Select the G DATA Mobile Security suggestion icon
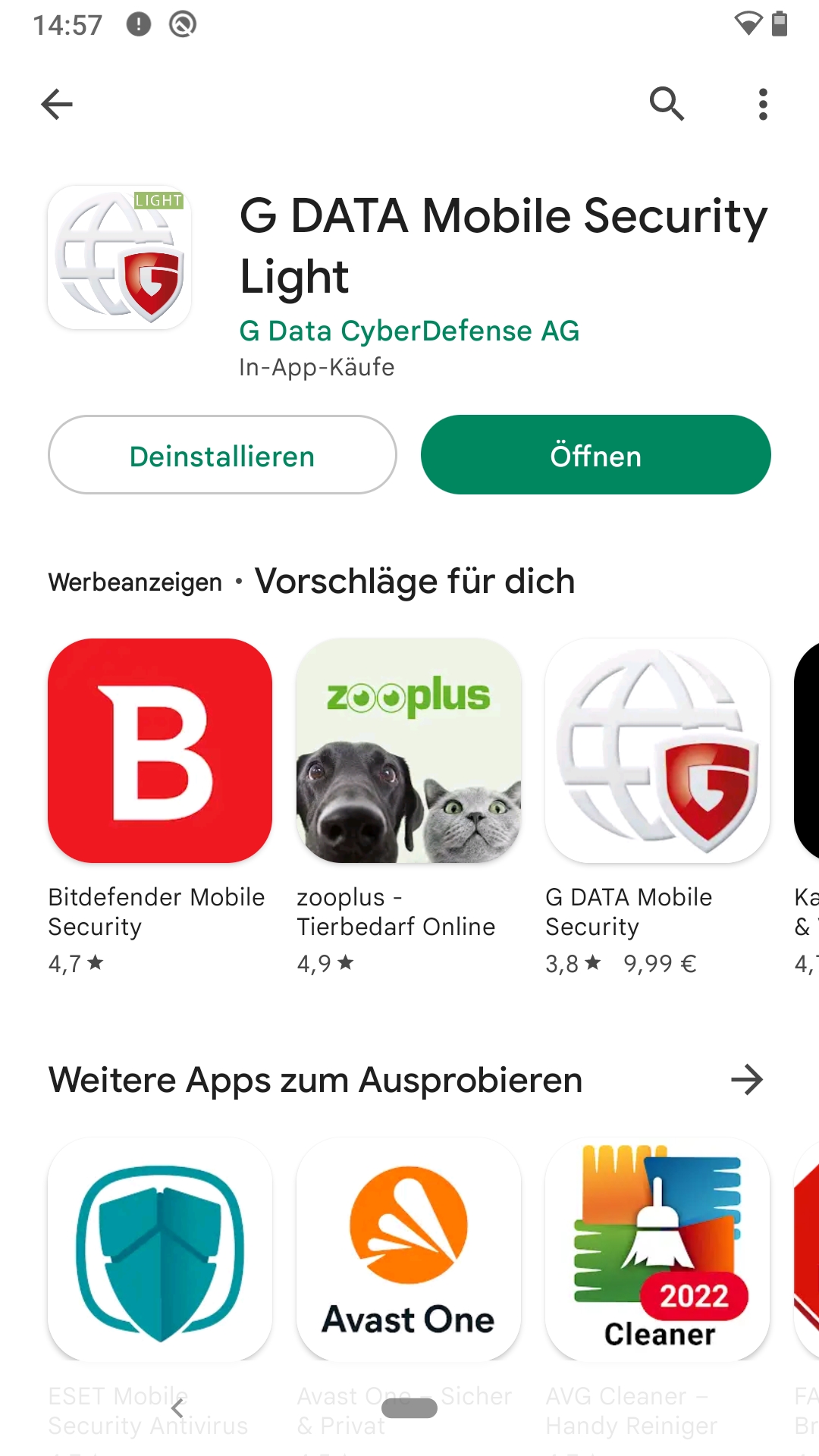 coord(657,750)
